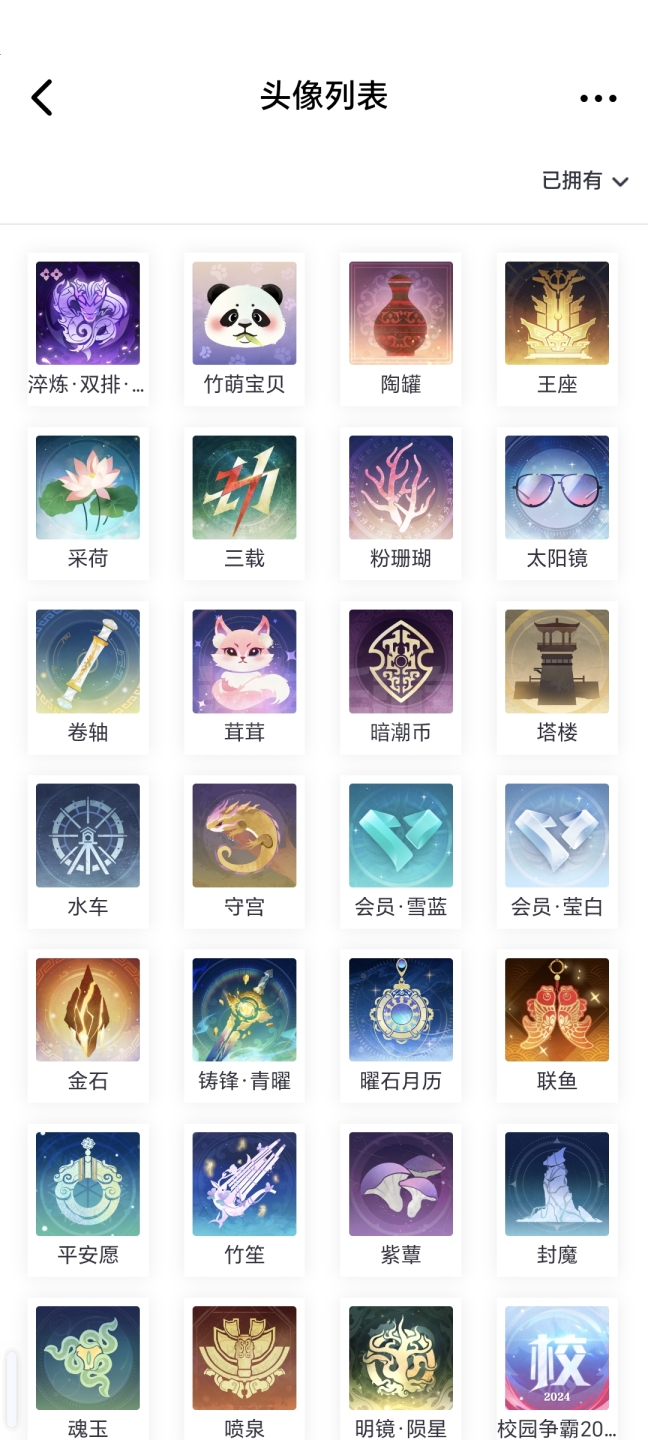648x1440 pixels.
Task: Select the 水车 avatar
Action: point(88,835)
